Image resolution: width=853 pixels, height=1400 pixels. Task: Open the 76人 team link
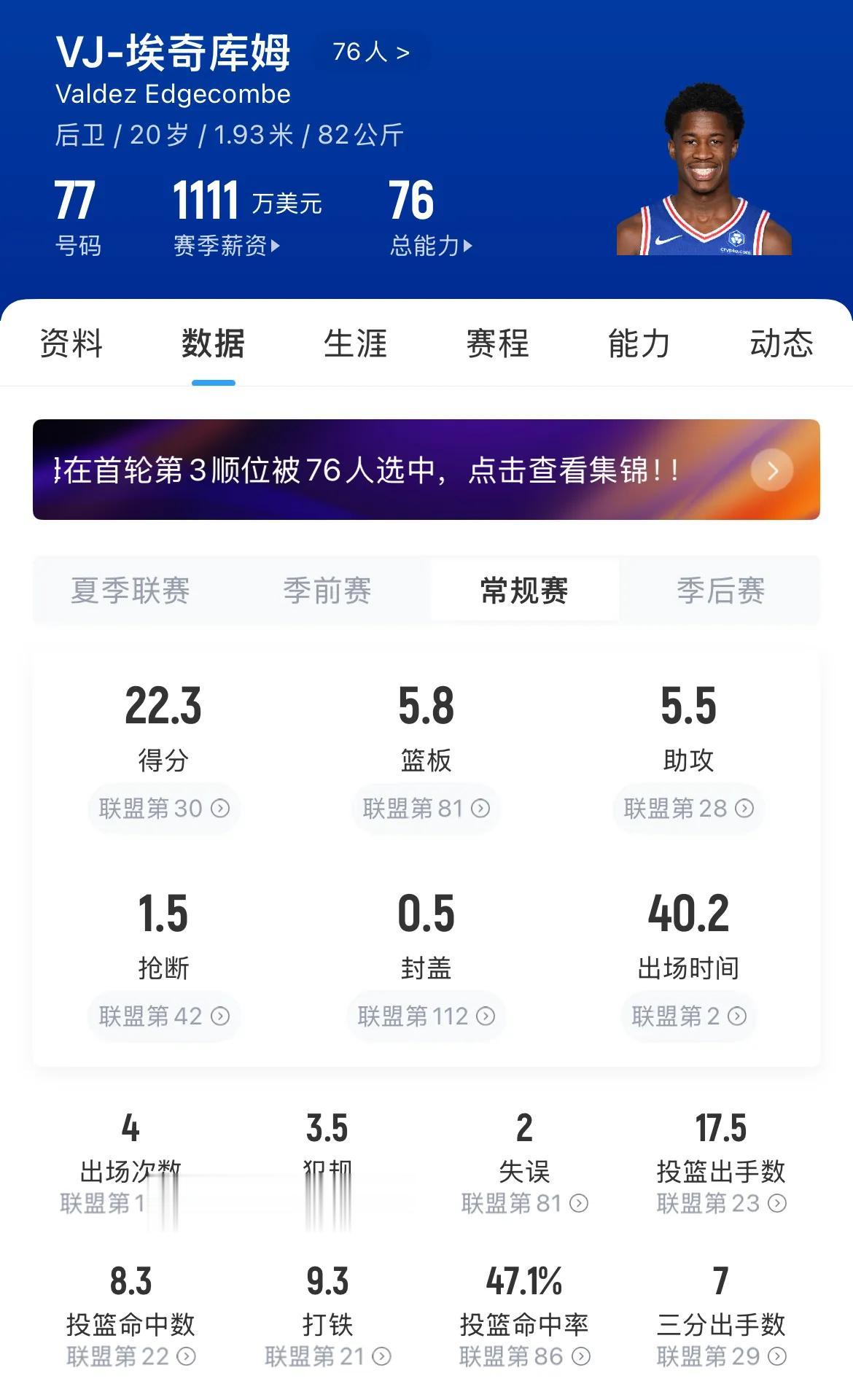371,52
